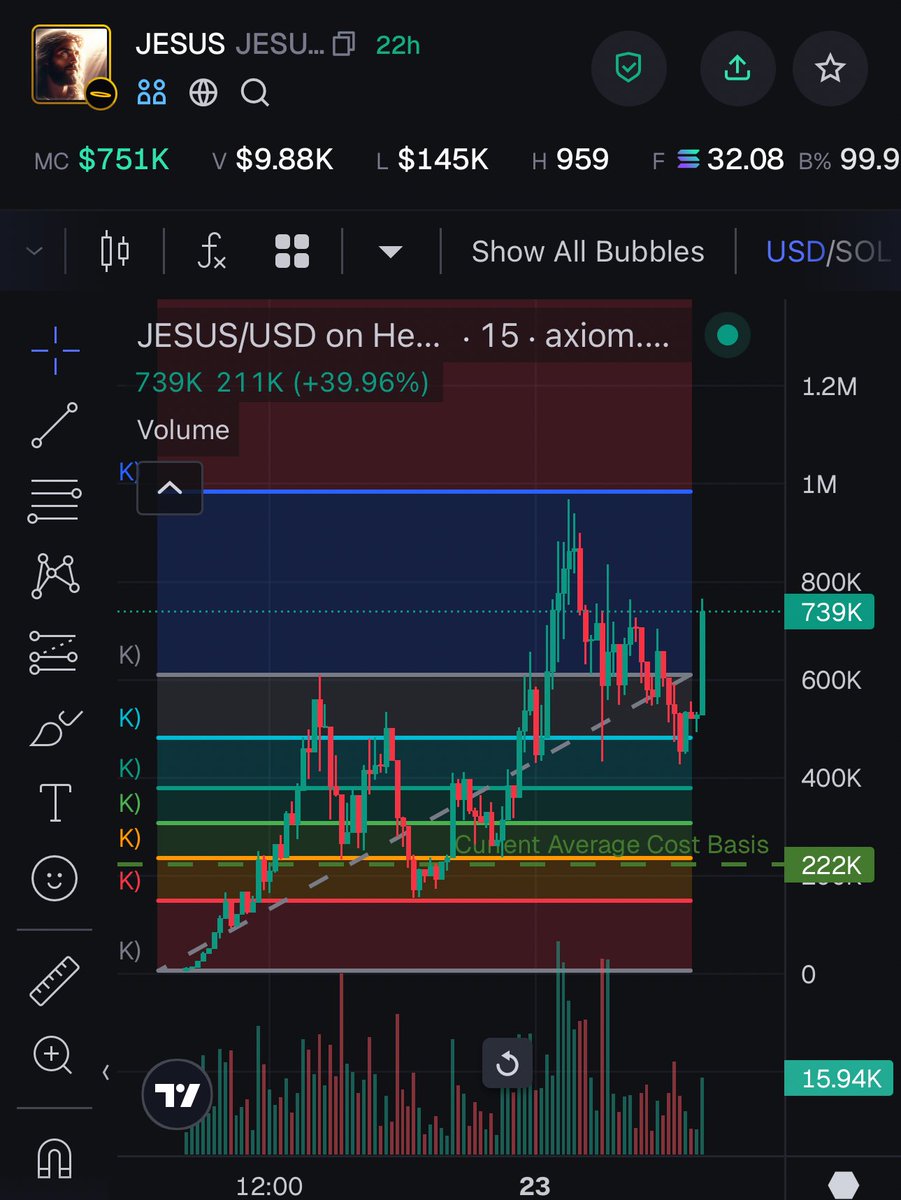Enable the magnet snapping mode
This screenshot has height=1200, width=901.
(x=55, y=1158)
